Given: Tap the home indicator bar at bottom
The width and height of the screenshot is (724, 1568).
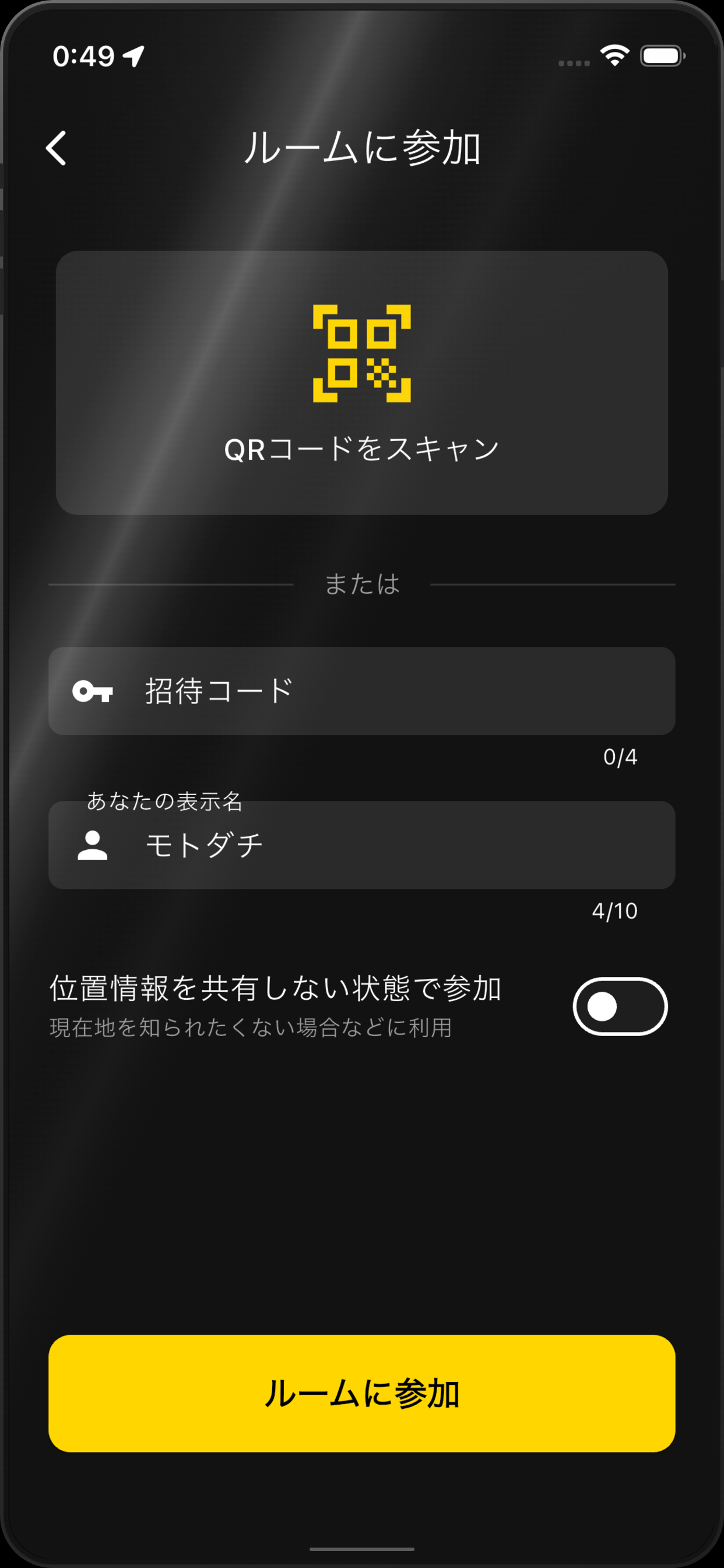Looking at the screenshot, I should pyautogui.click(x=361, y=1549).
